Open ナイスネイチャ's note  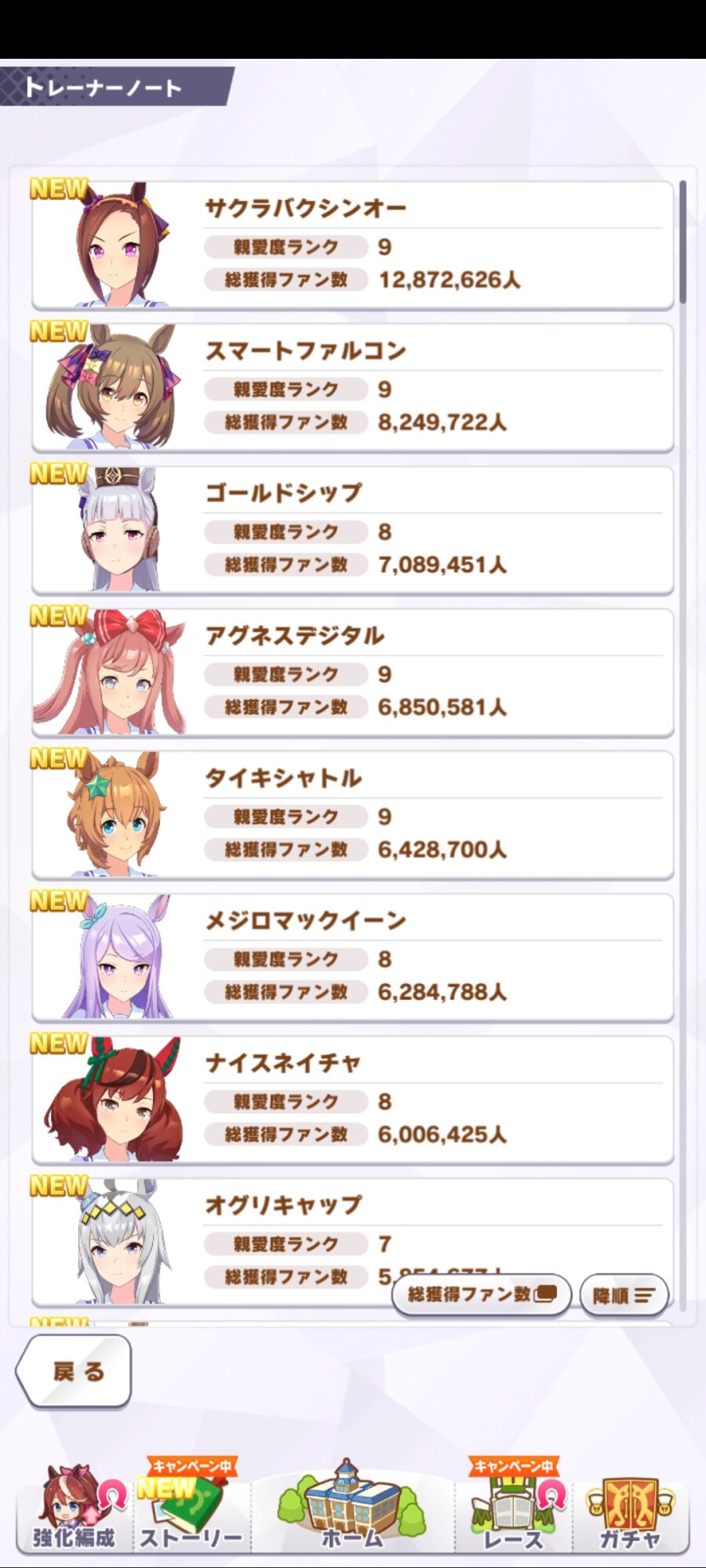point(353,1100)
